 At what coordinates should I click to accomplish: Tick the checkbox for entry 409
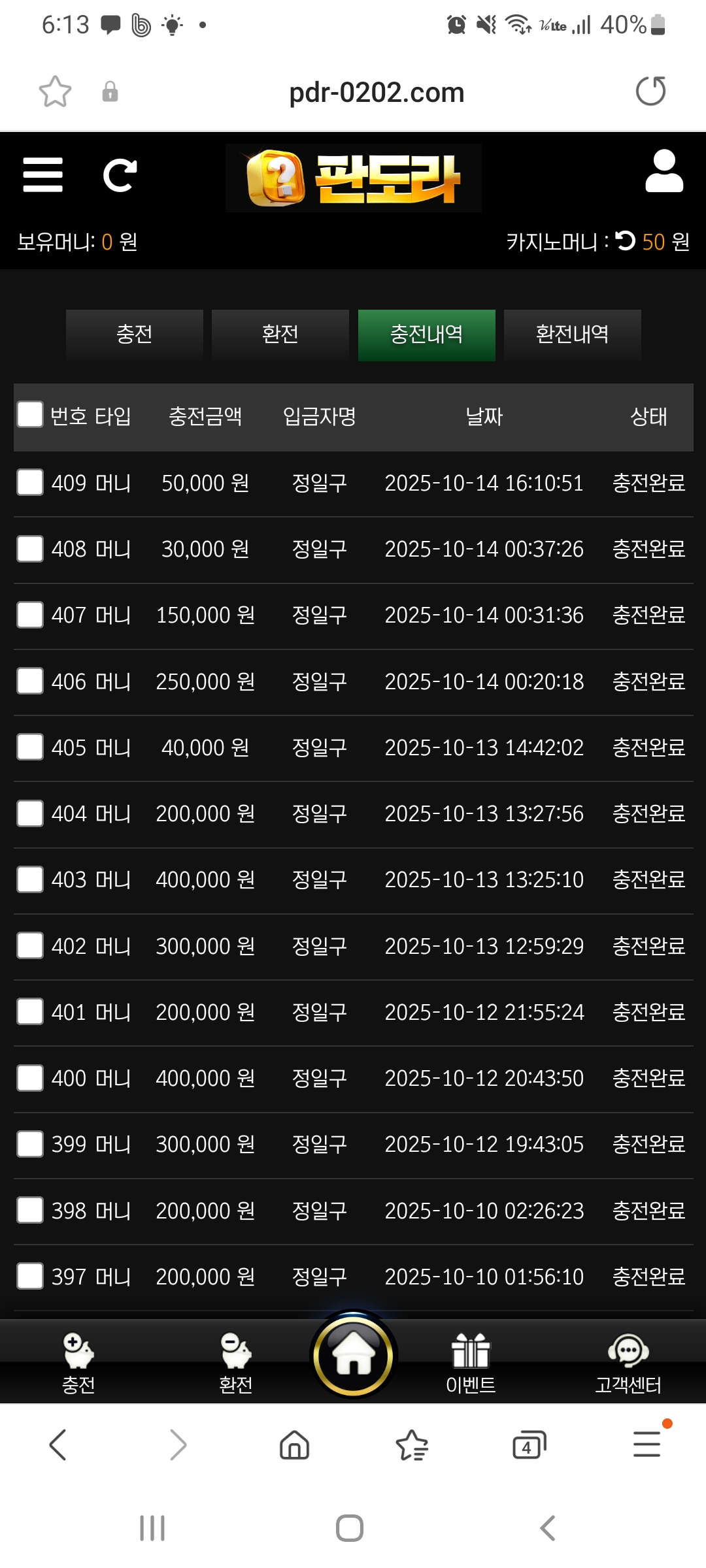(30, 483)
